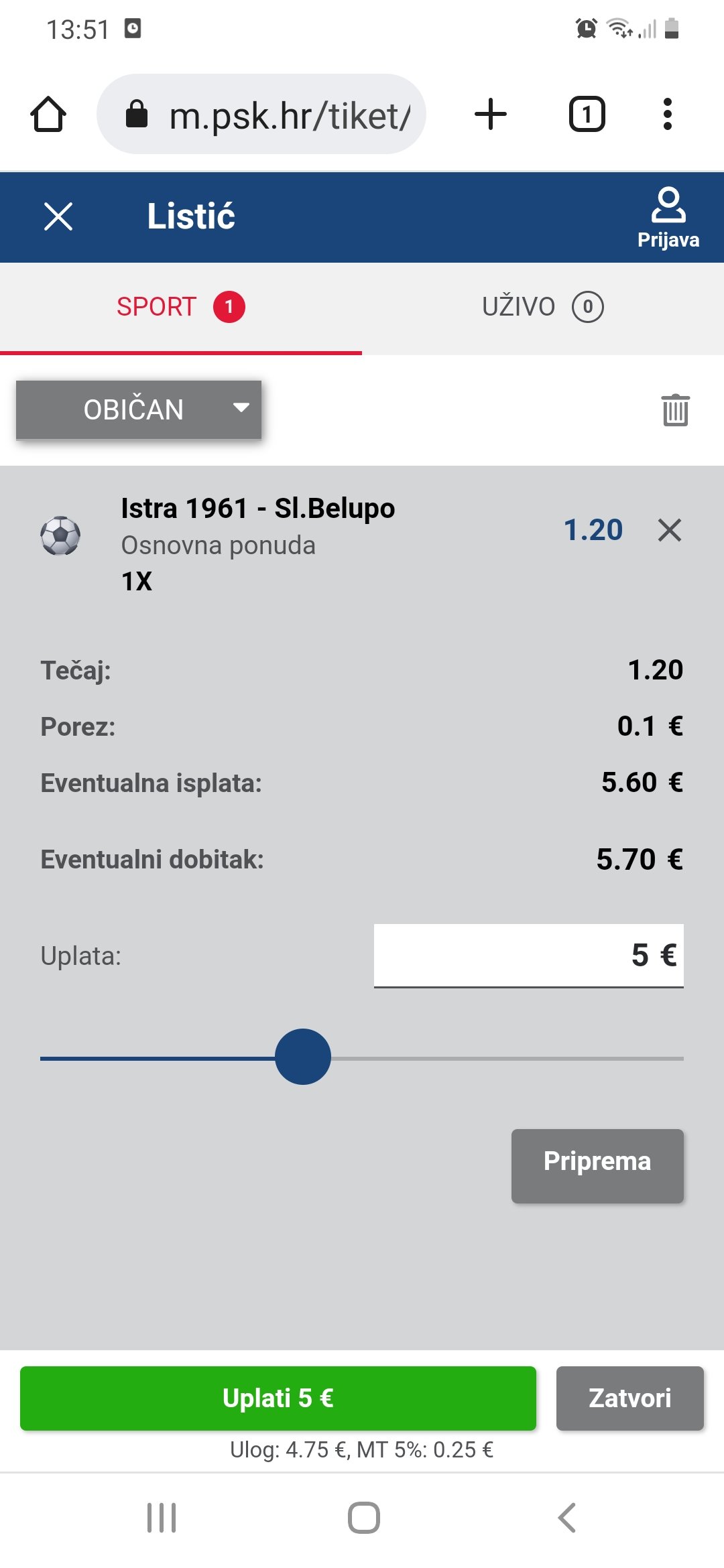Image resolution: width=724 pixels, height=1568 pixels.
Task: Edit the Uplata stake amount field
Action: tap(528, 955)
